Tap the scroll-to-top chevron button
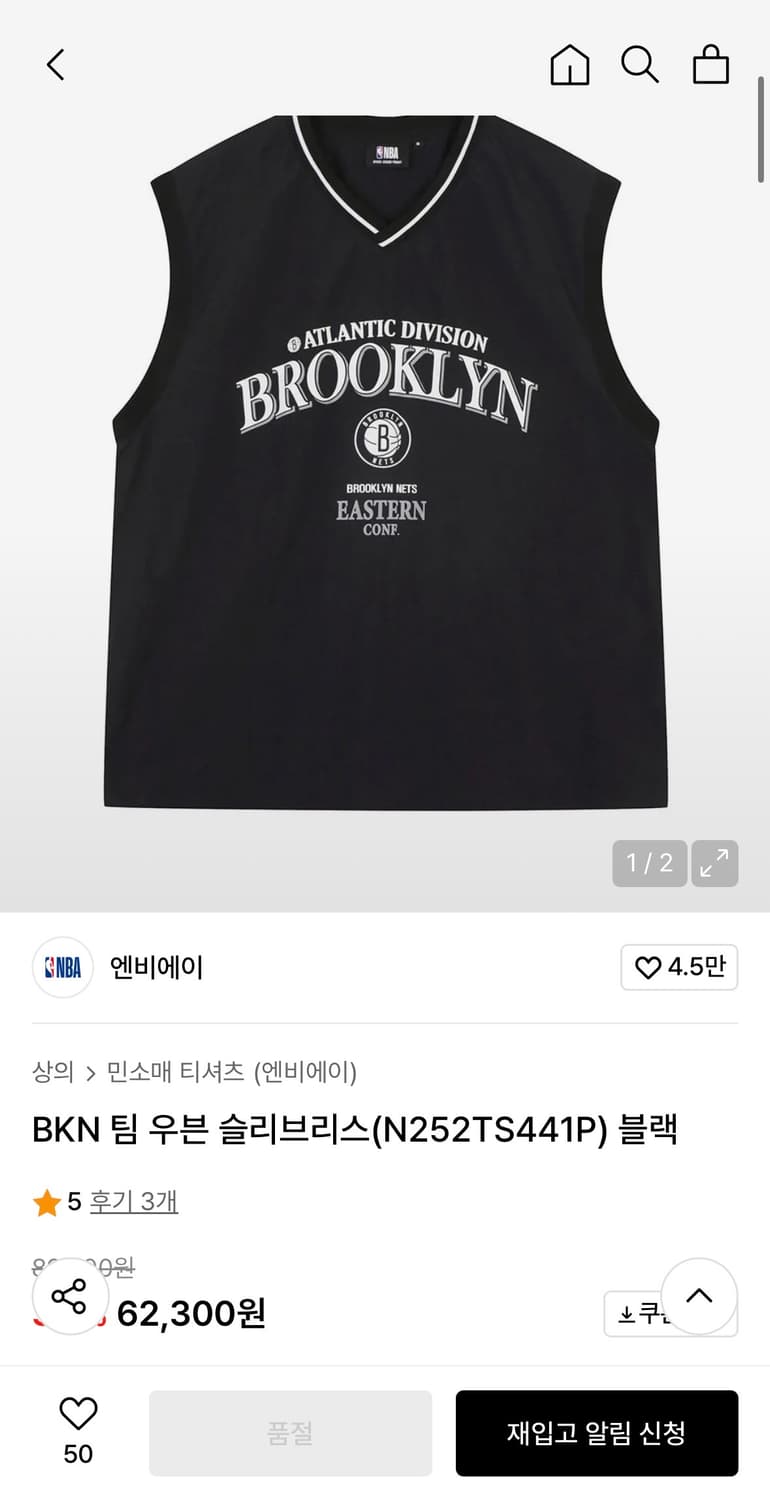 click(x=699, y=1296)
